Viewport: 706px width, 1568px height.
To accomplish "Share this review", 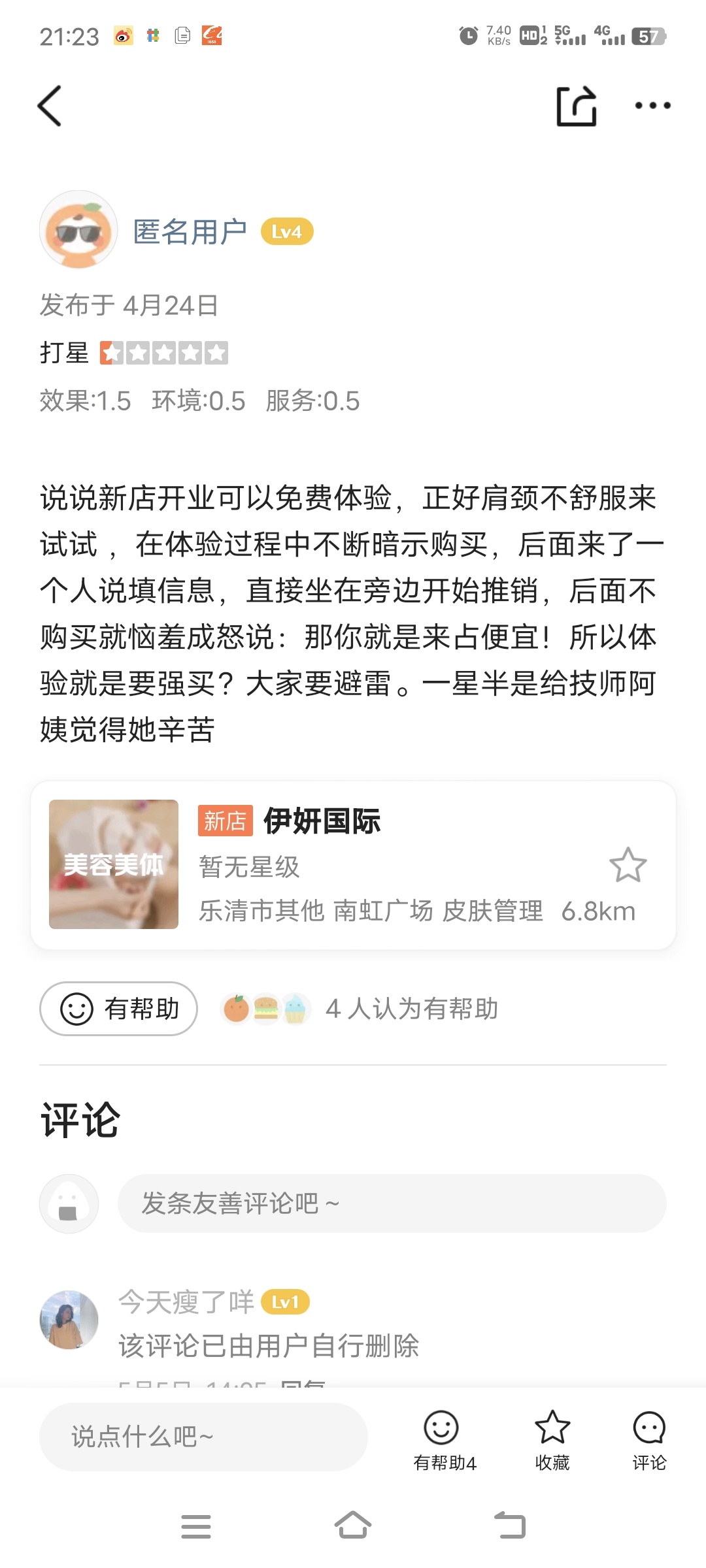I will click(x=577, y=106).
